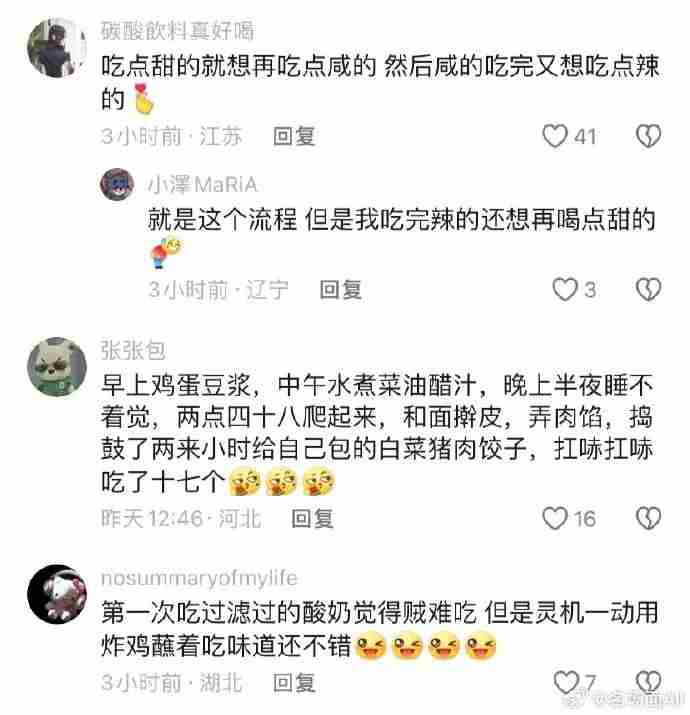Reply to 张张包's comment

pyautogui.click(x=311, y=518)
